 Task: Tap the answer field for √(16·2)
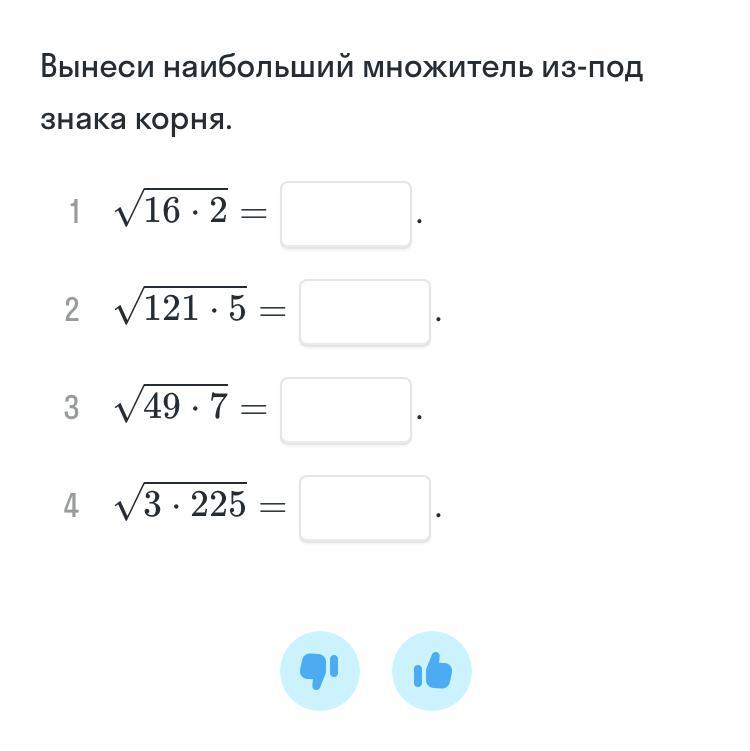[345, 213]
